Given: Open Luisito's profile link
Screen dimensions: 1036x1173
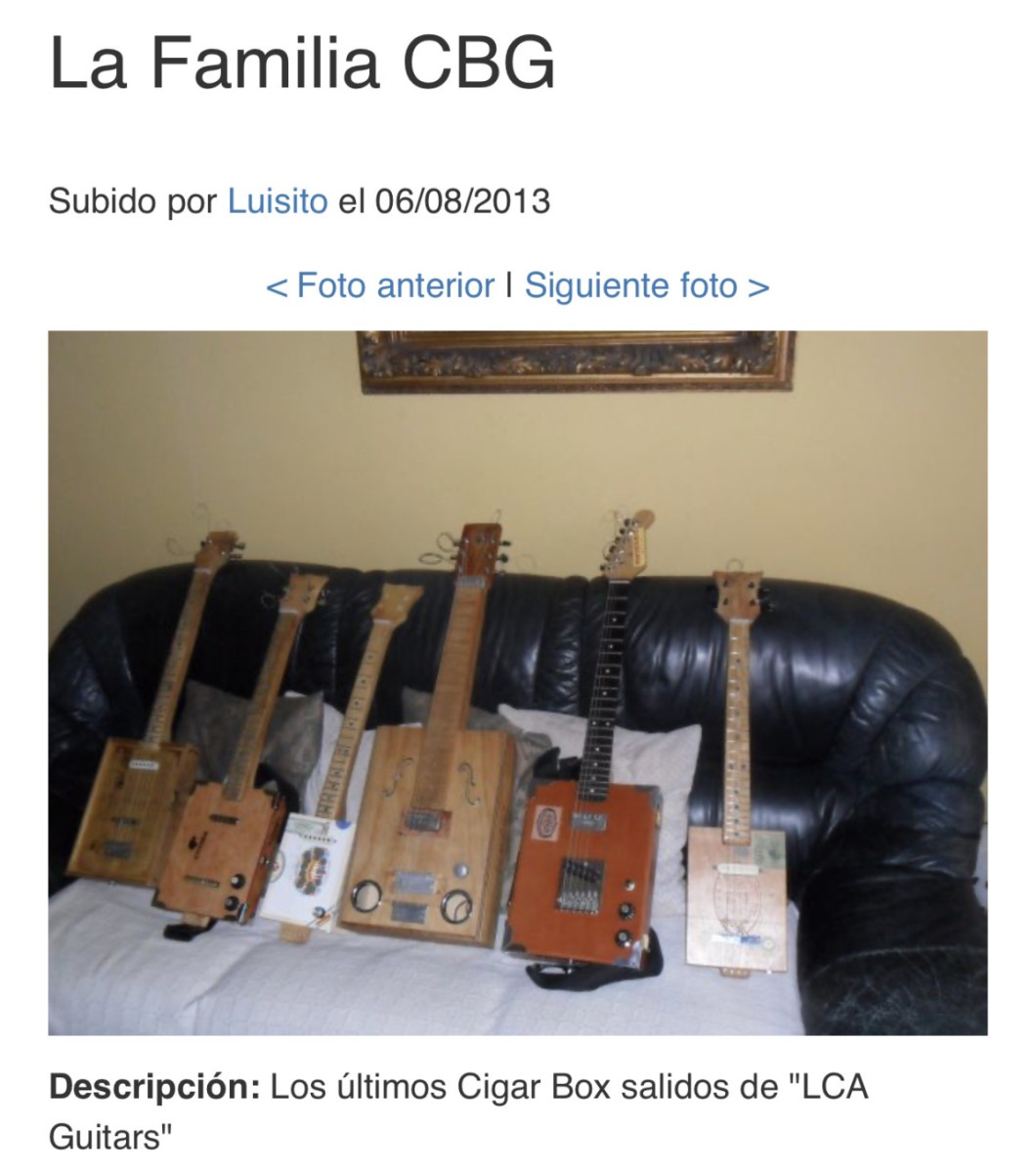Looking at the screenshot, I should pyautogui.click(x=277, y=201).
